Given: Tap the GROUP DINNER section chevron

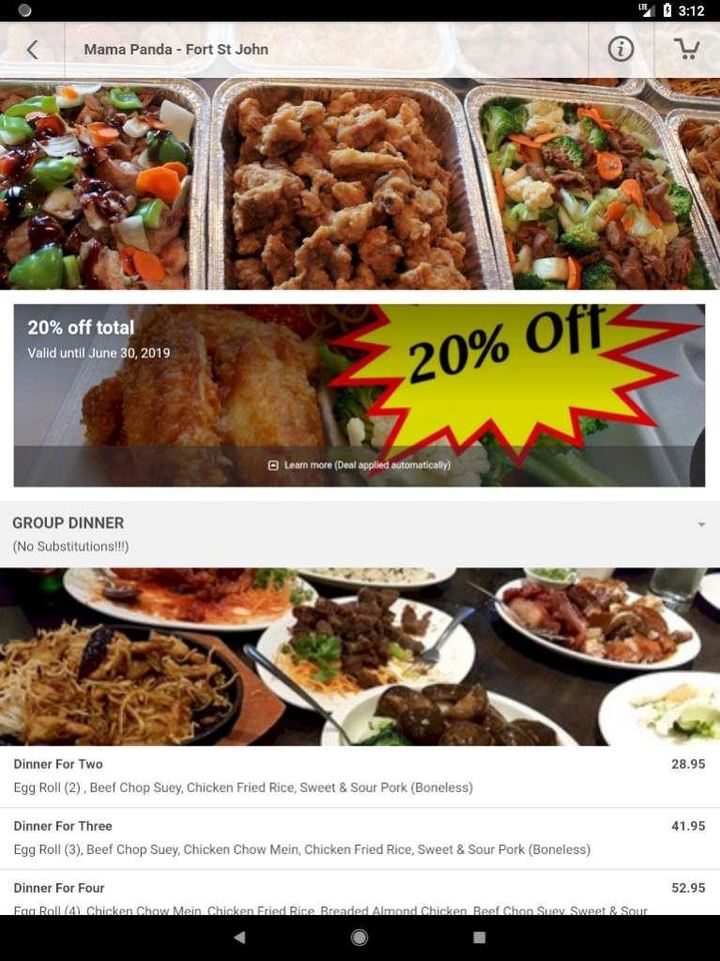Looking at the screenshot, I should coord(703,522).
